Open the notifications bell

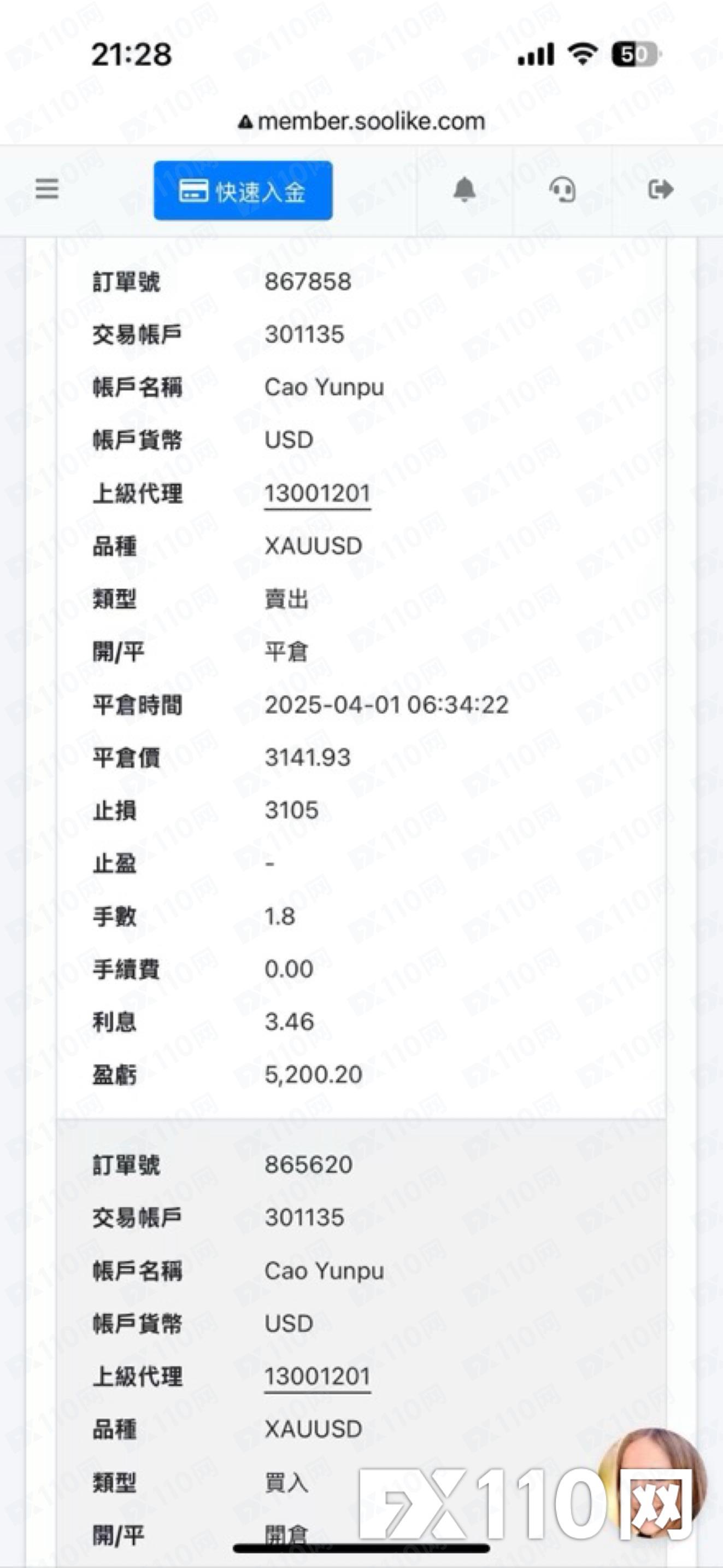465,189
